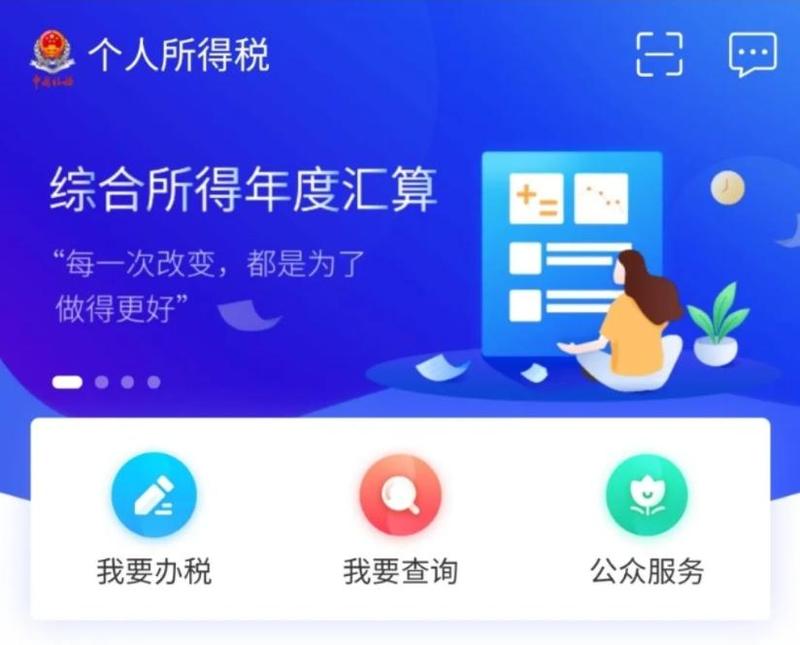Viewport: 800px width, 645px height.
Task: Open the messages chat bubble icon
Action: [x=752, y=55]
